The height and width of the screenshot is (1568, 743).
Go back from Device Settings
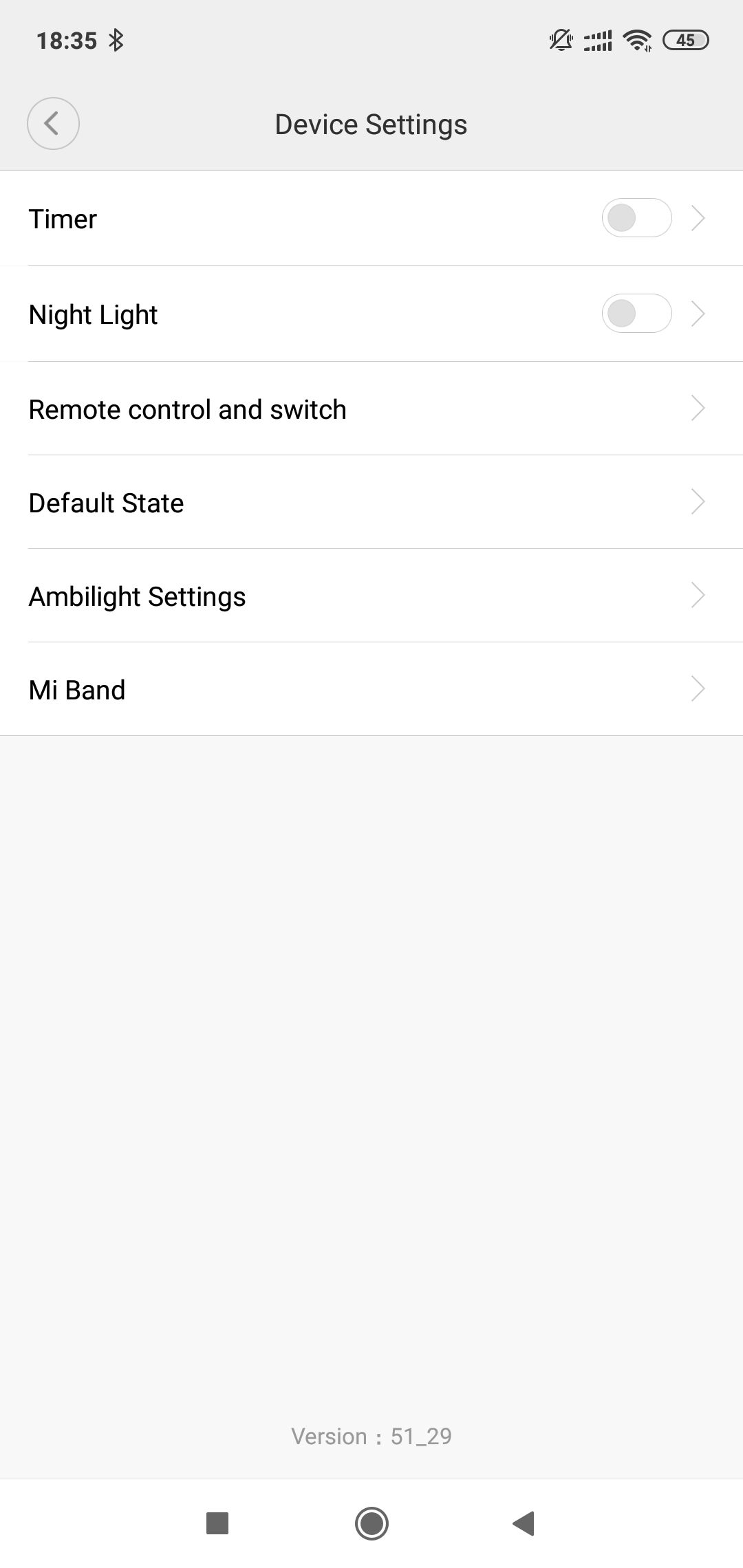[53, 124]
